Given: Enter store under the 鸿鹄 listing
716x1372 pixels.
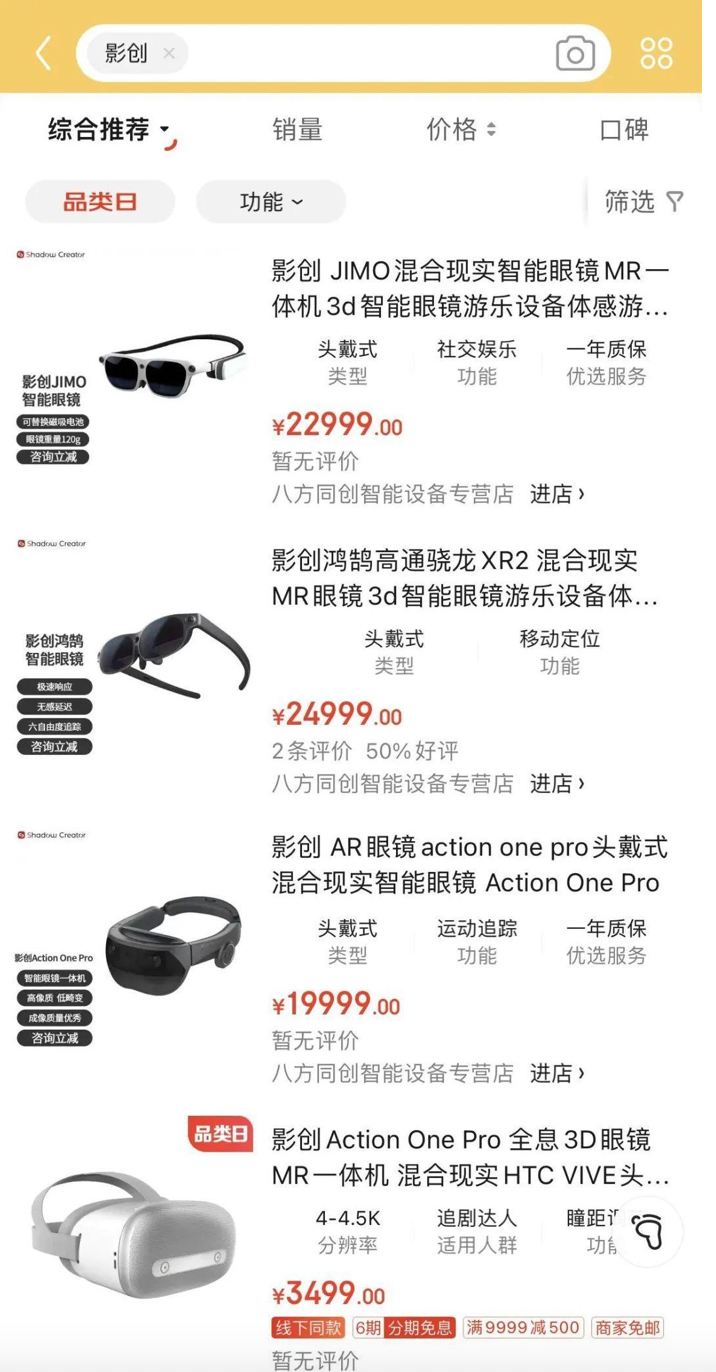Looking at the screenshot, I should (556, 783).
